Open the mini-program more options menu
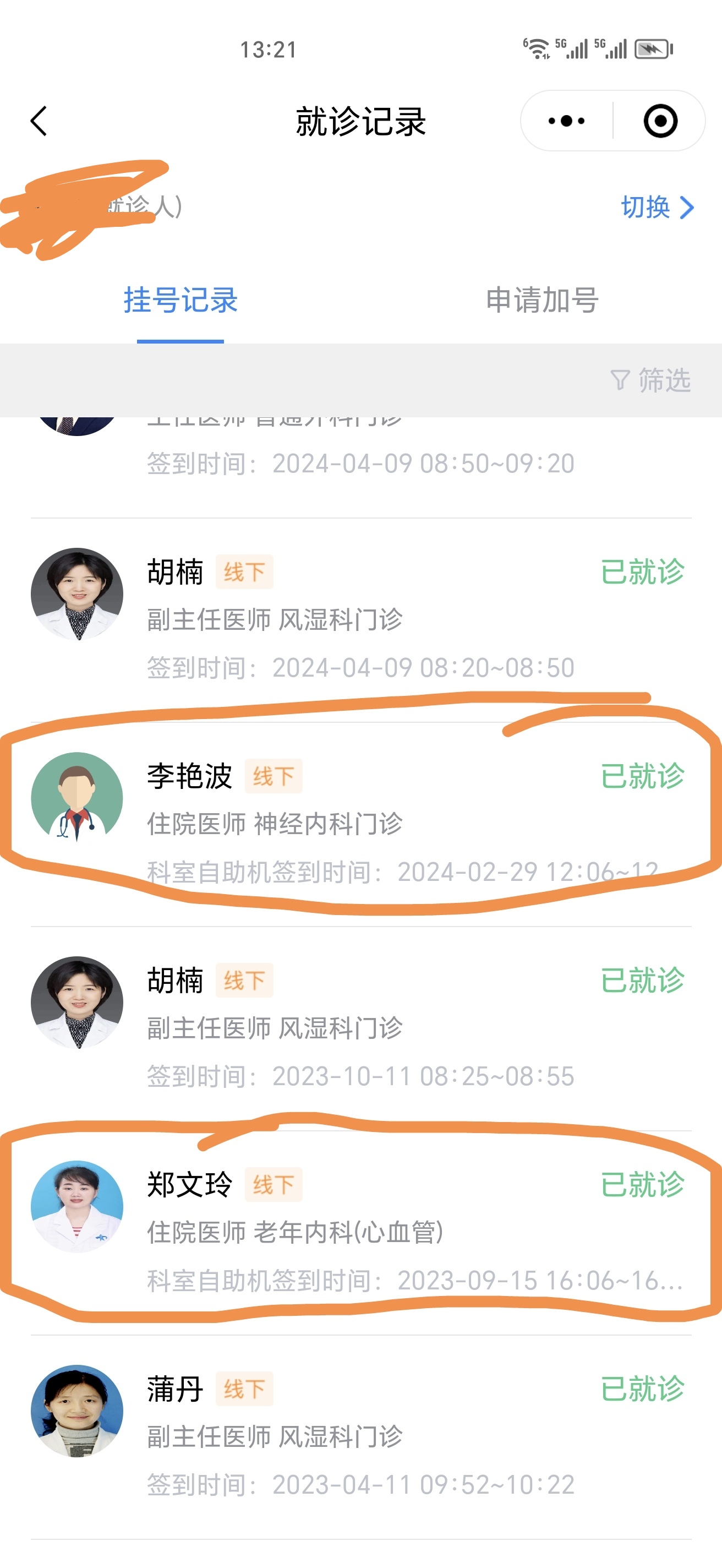Viewport: 722px width, 1568px height. (566, 121)
